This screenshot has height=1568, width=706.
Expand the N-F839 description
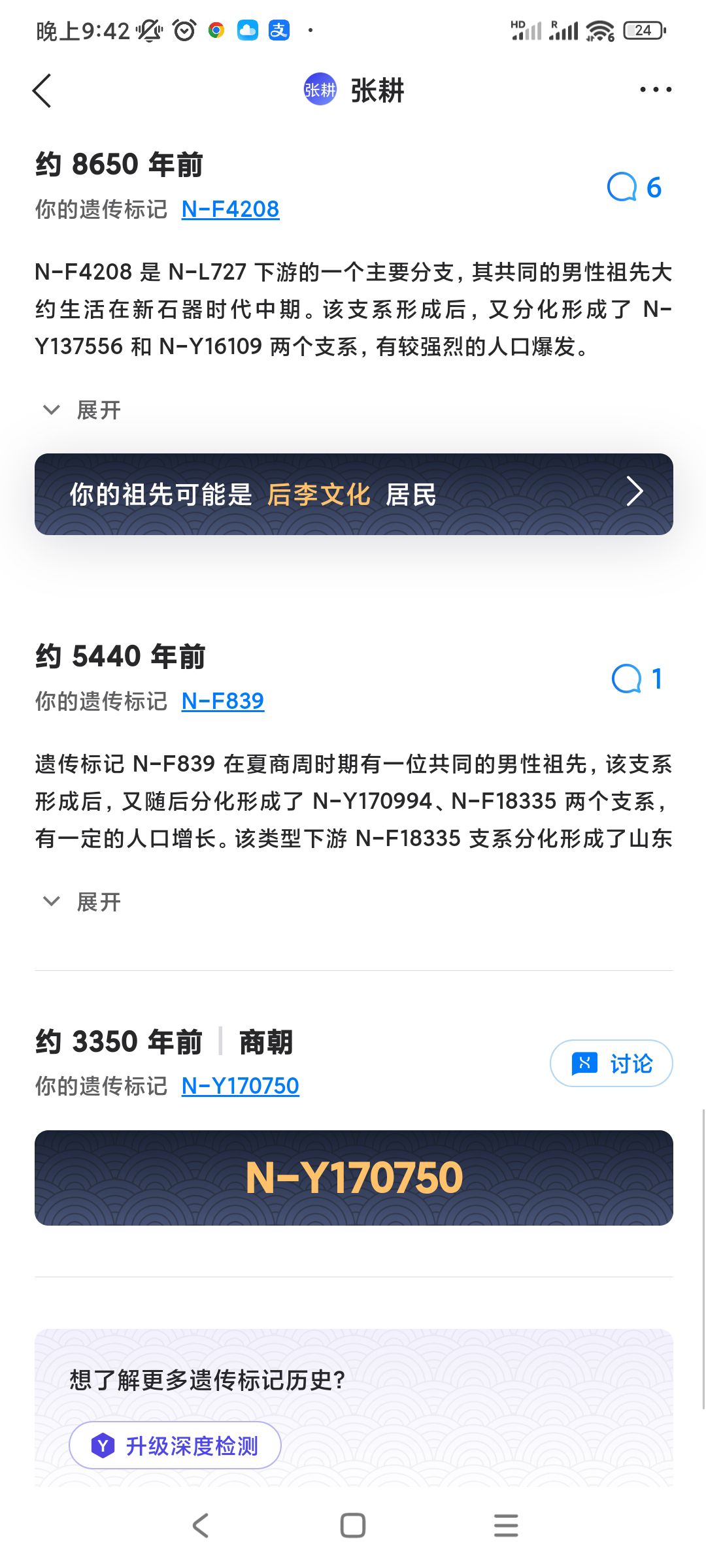coord(82,902)
